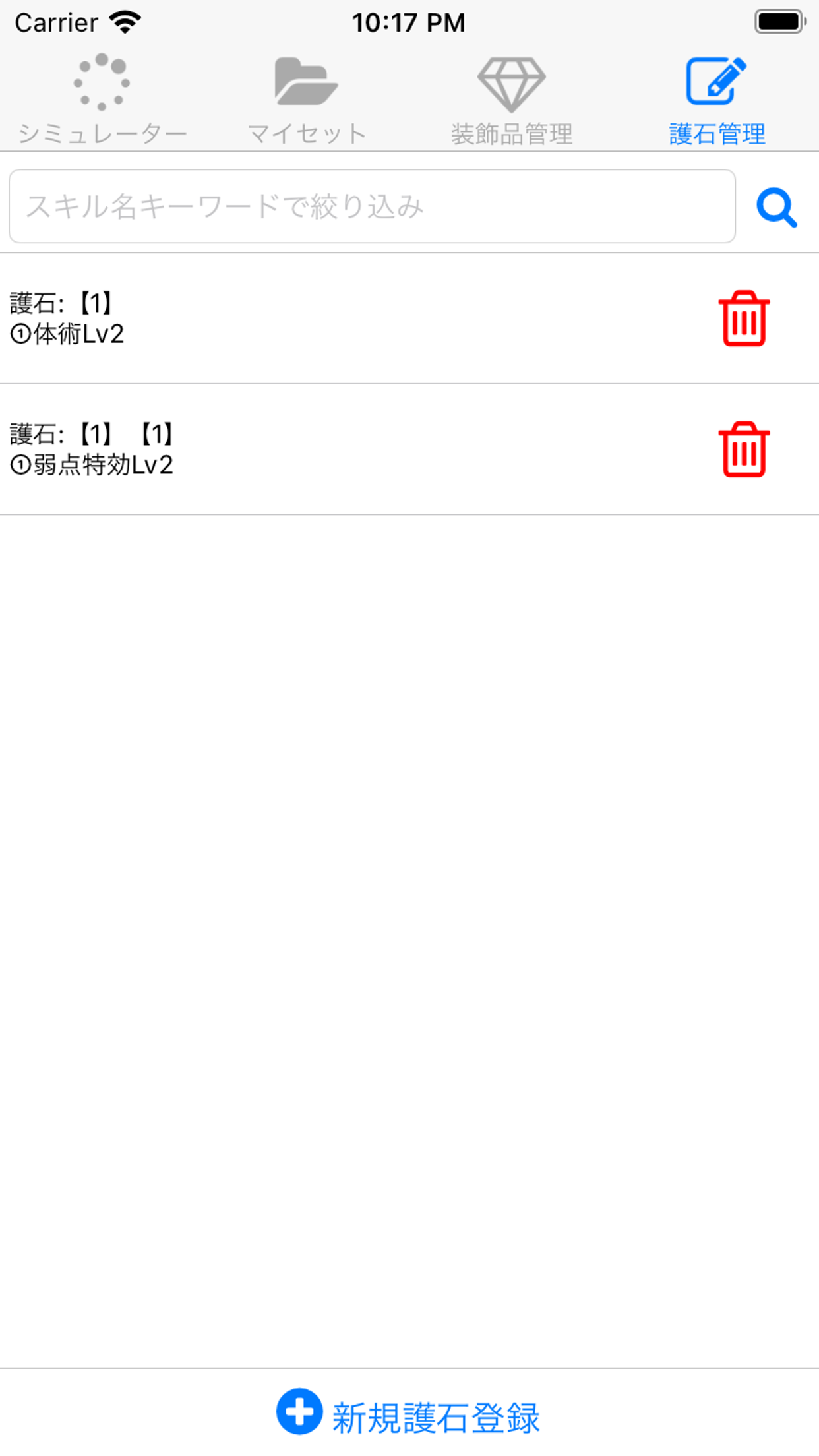Viewport: 819px width, 1456px height.
Task: Click the マイセット folder icon
Action: pyautogui.click(x=306, y=82)
